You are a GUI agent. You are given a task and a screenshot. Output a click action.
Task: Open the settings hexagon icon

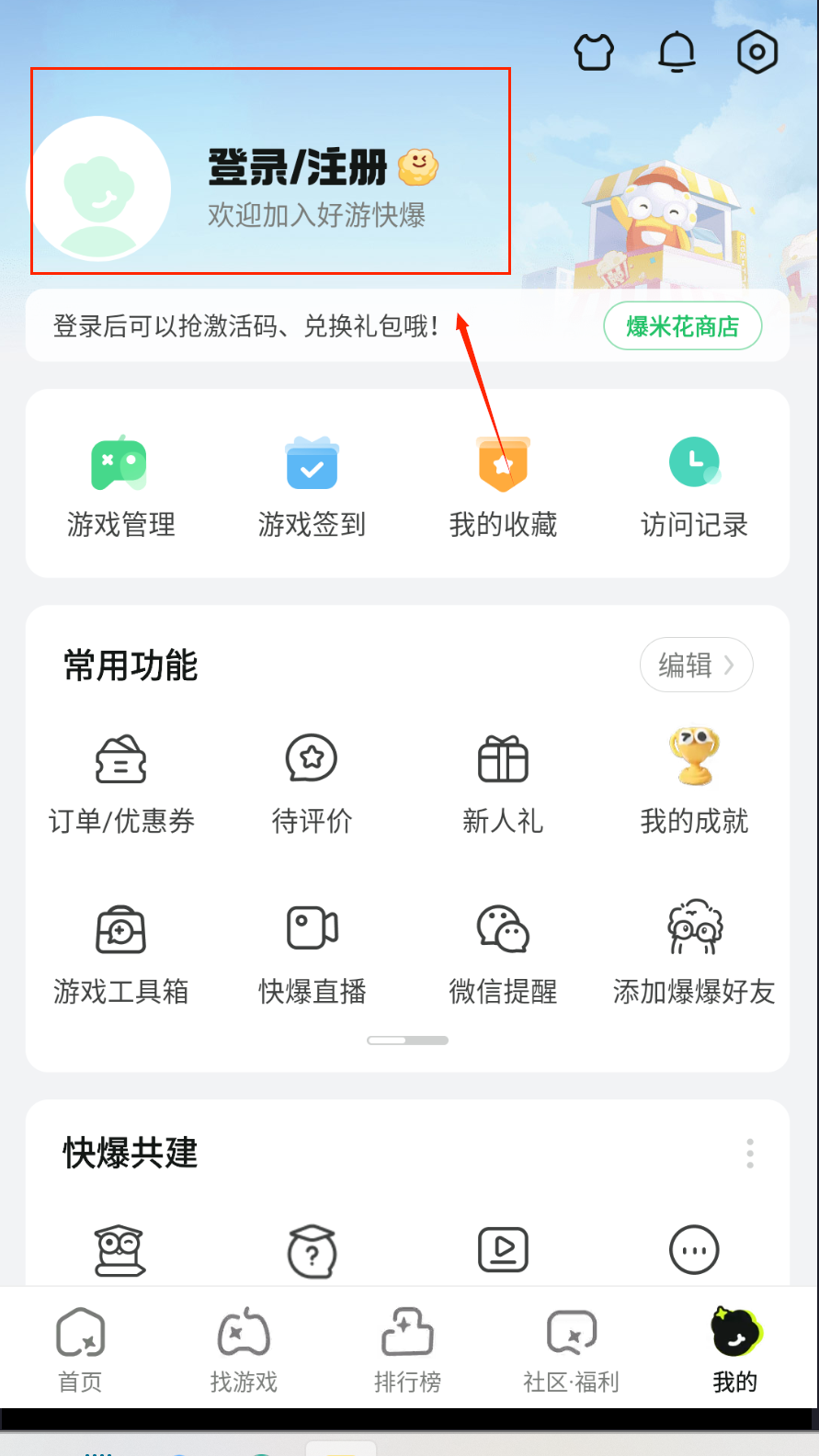pyautogui.click(x=757, y=52)
